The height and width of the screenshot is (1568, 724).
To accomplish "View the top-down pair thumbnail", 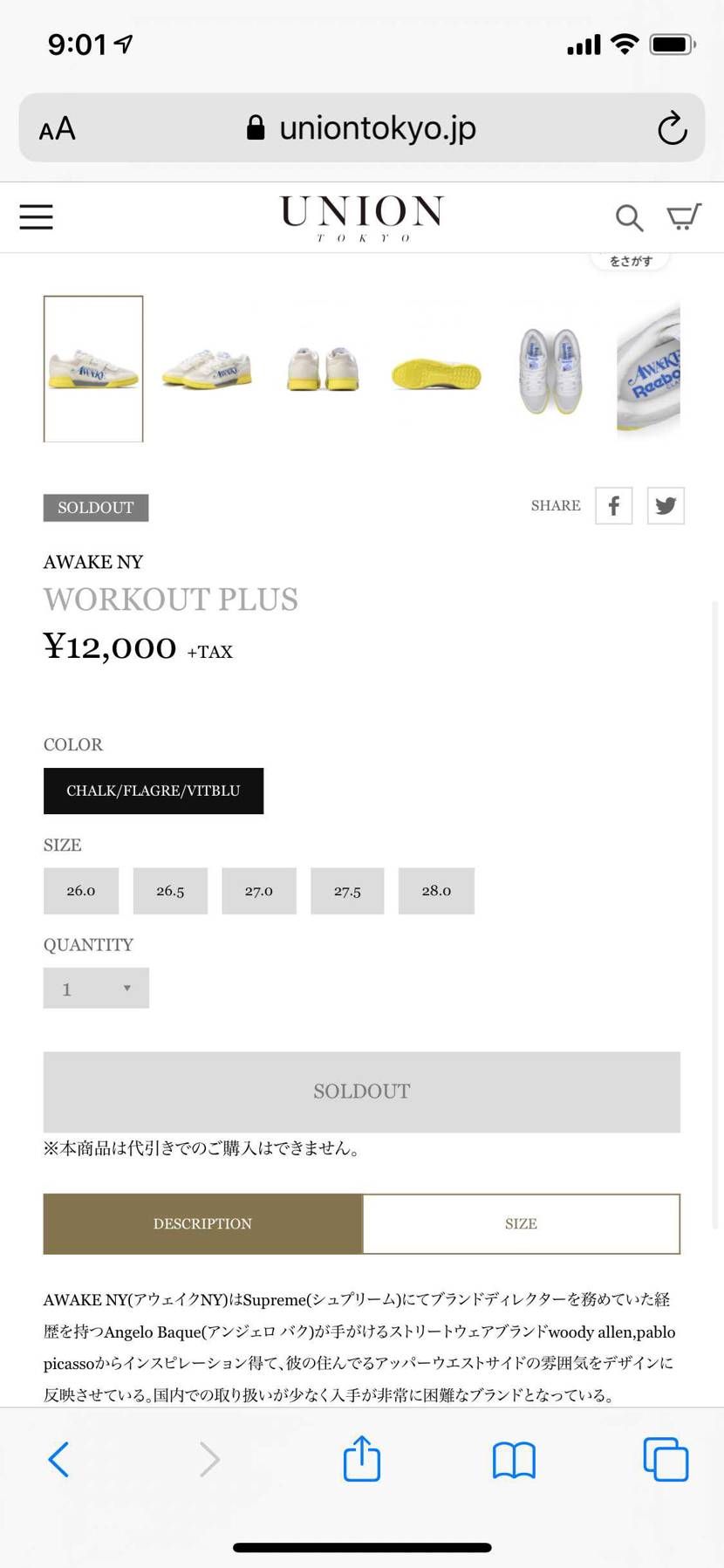I will 550,370.
